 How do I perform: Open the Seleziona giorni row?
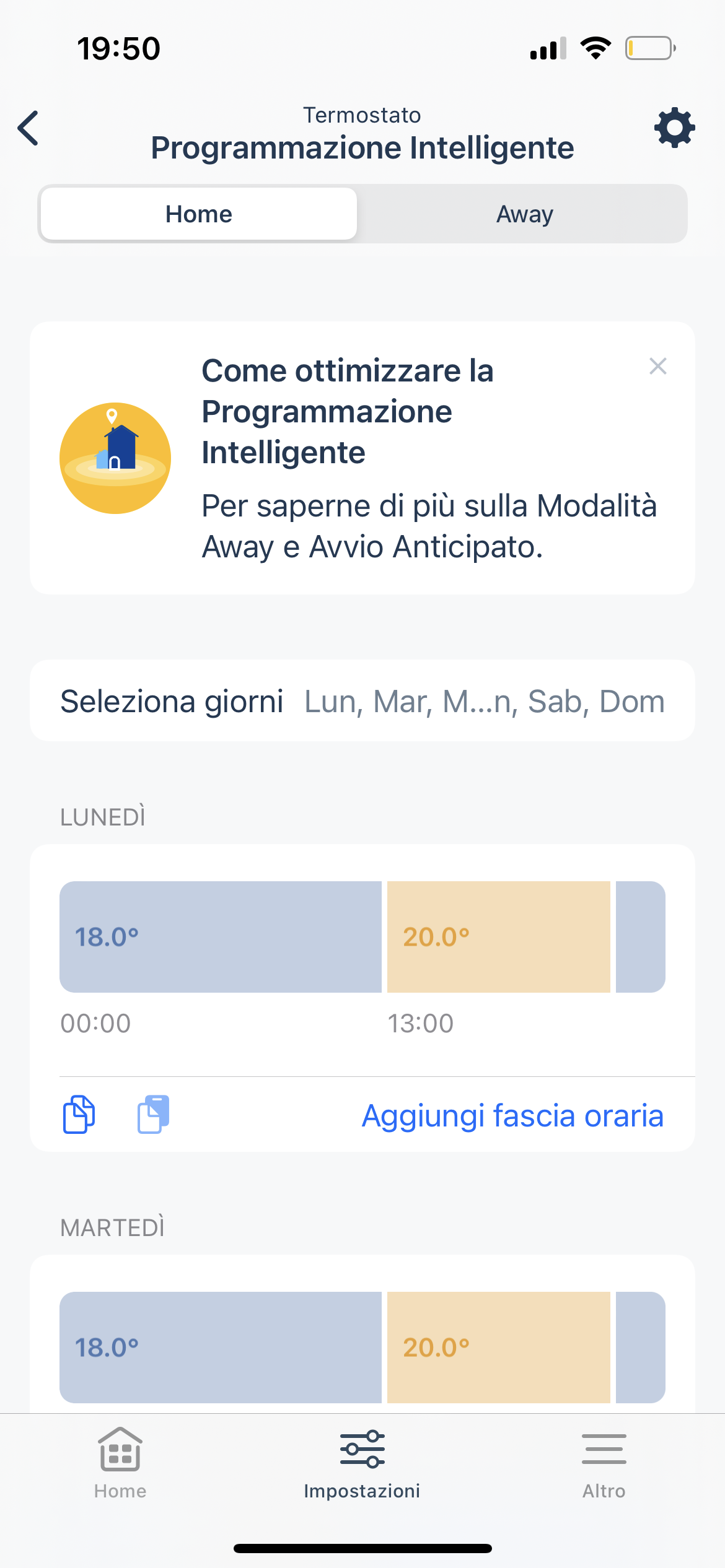362,700
